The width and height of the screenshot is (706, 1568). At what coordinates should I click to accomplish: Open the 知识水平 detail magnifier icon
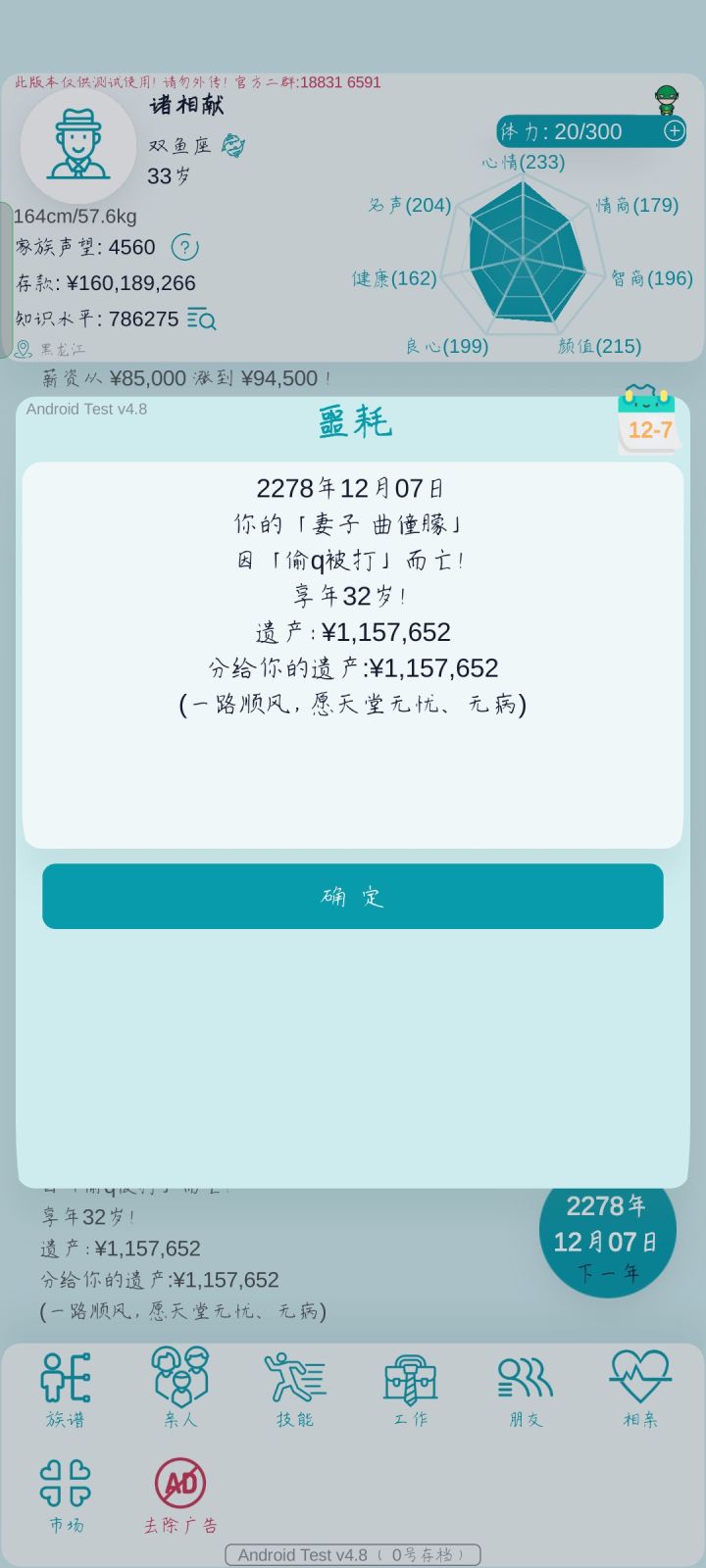[199, 318]
